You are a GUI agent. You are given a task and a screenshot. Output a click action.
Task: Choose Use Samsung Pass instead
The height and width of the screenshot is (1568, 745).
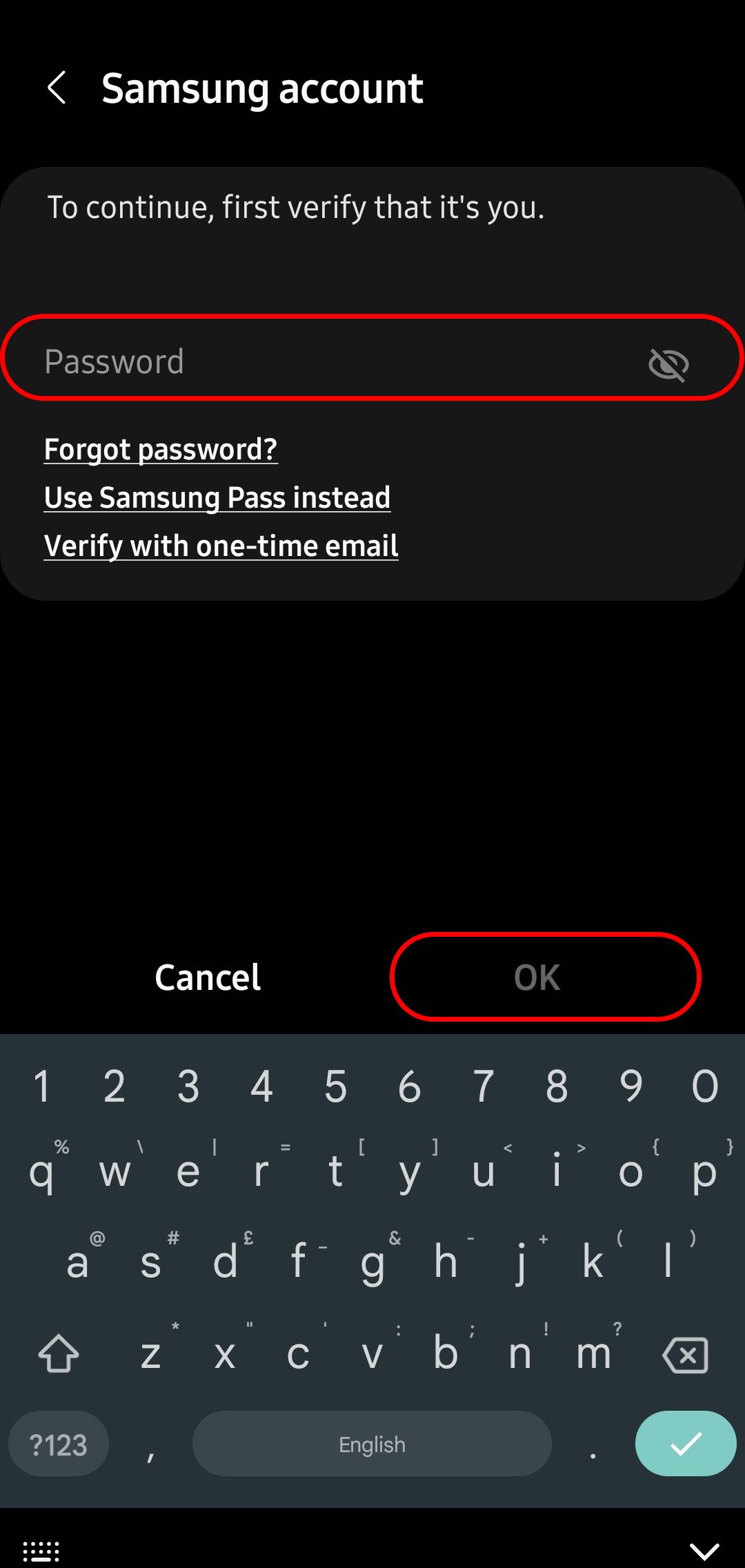pyautogui.click(x=217, y=498)
